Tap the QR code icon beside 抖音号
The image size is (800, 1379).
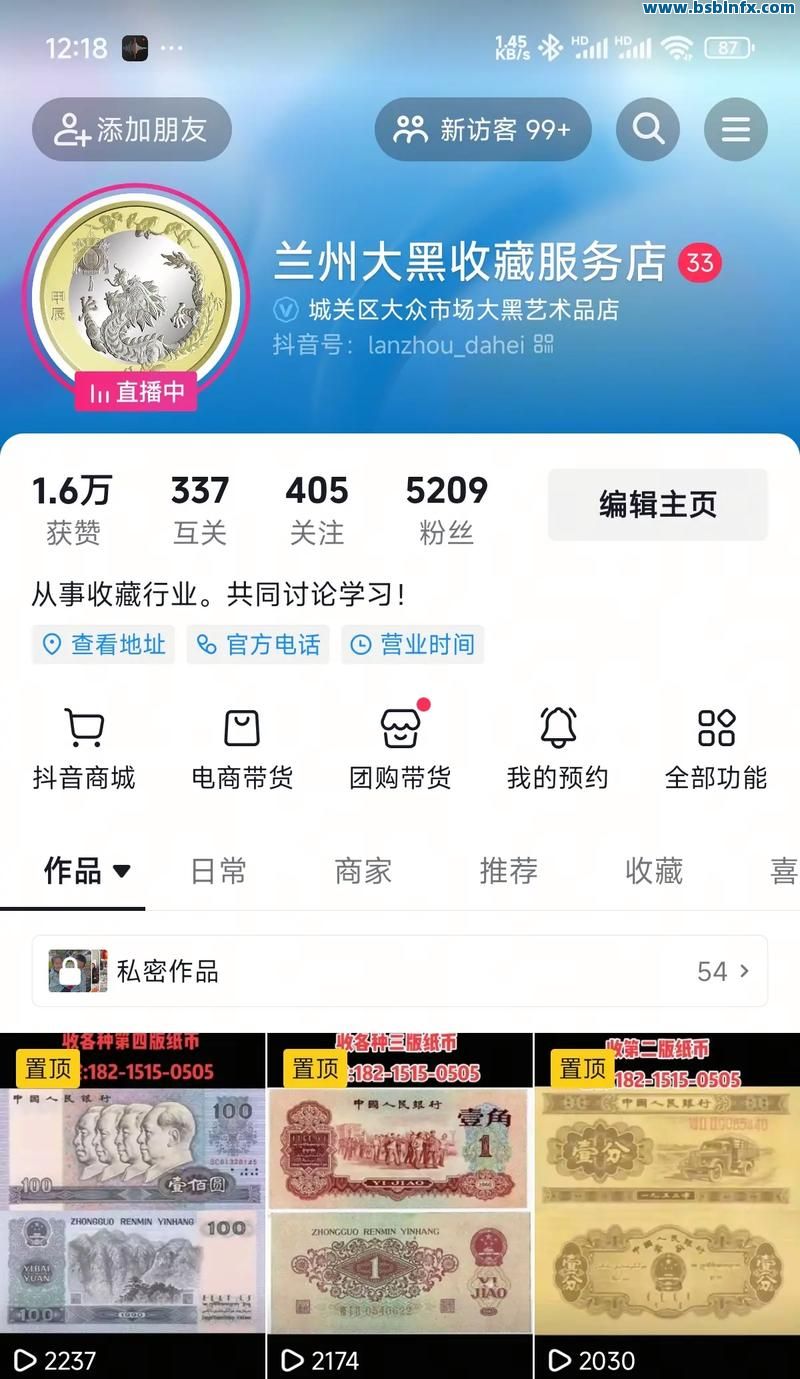pos(544,345)
